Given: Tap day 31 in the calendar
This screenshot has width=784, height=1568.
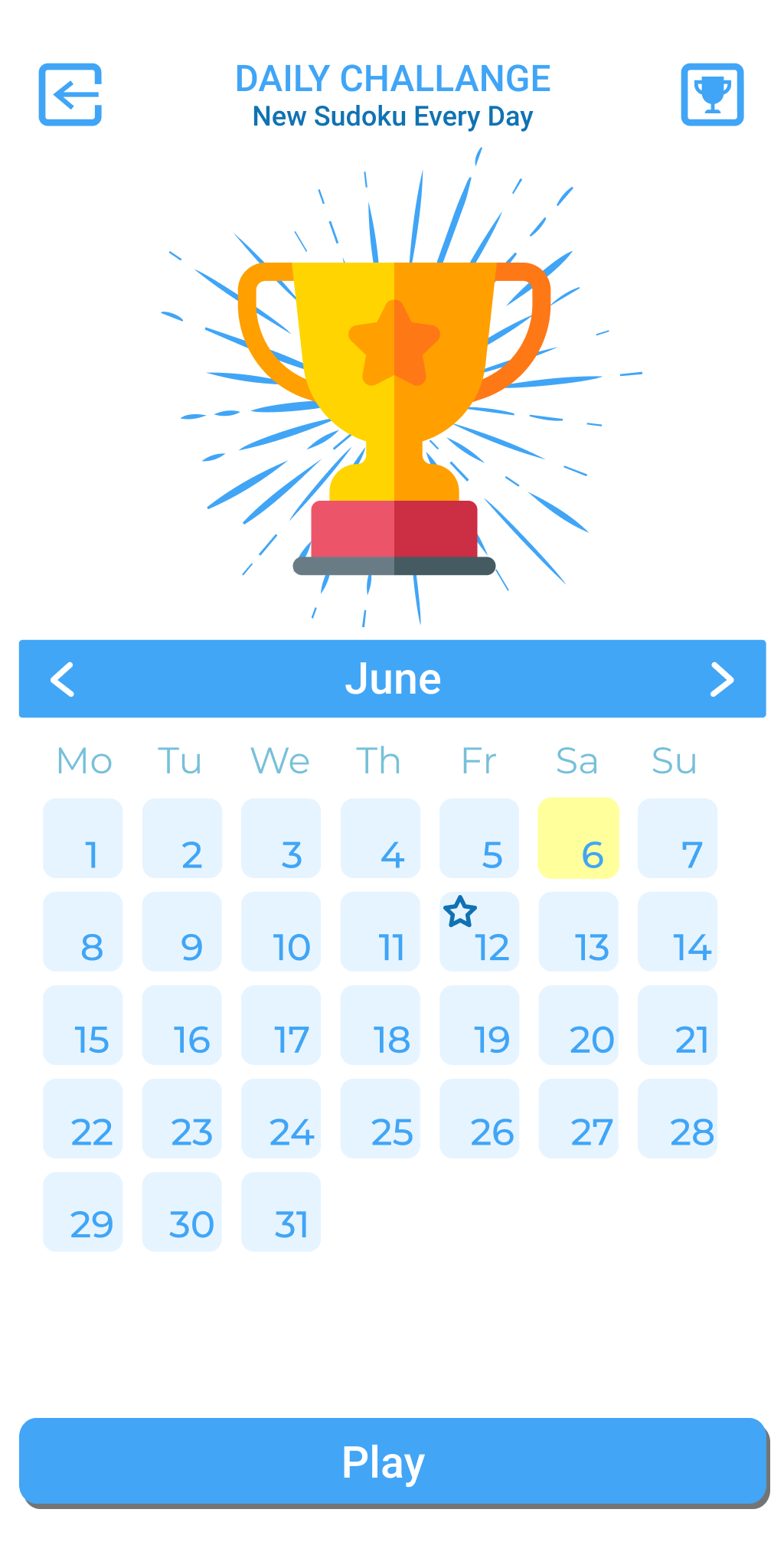Looking at the screenshot, I should pyautogui.click(x=281, y=1212).
